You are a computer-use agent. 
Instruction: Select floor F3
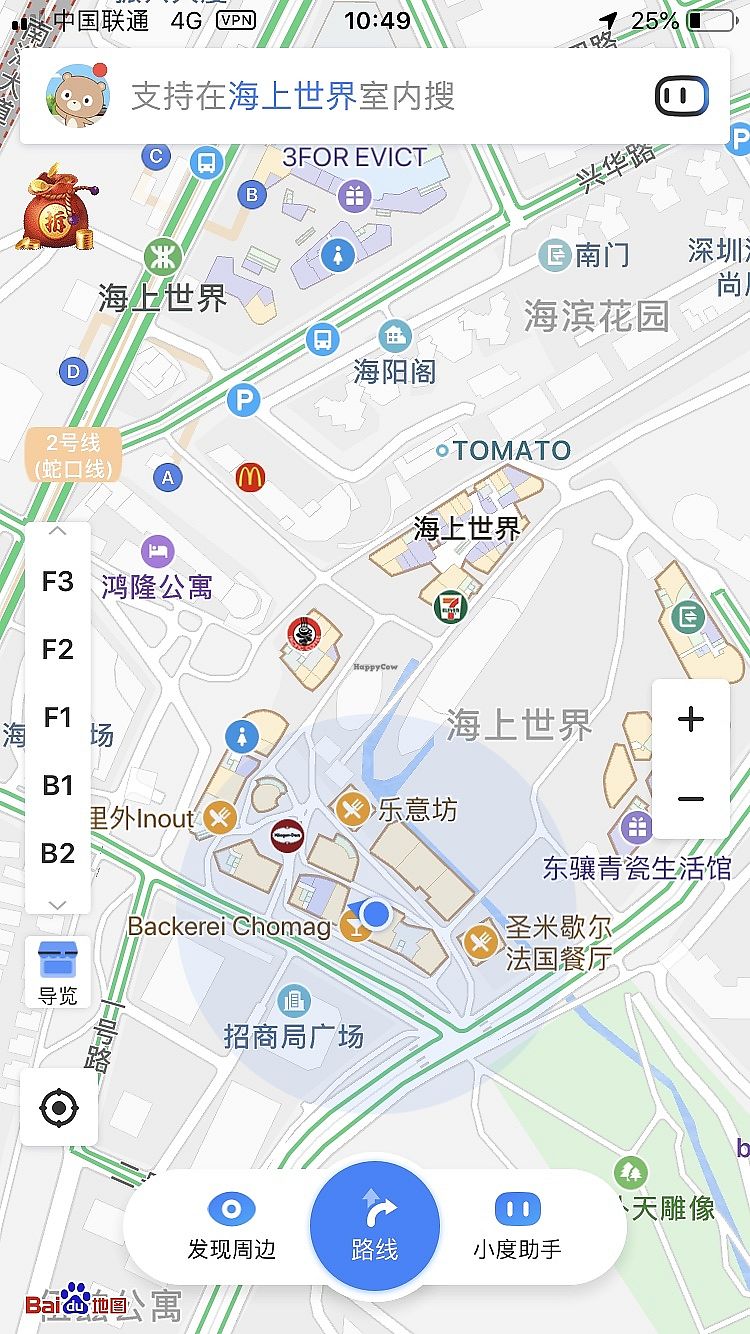[x=58, y=582]
